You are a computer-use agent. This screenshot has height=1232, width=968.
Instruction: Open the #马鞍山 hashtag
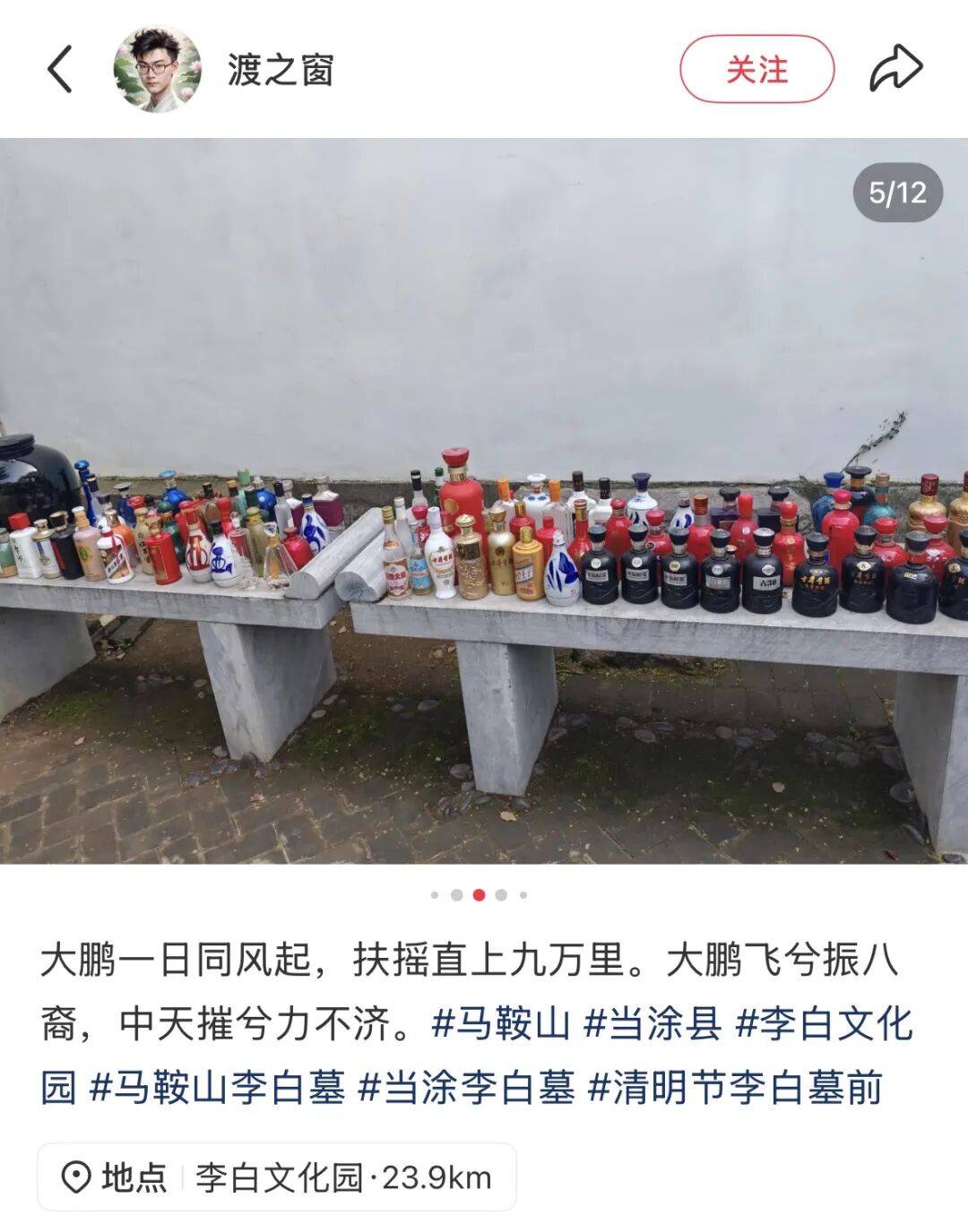(x=500, y=1023)
